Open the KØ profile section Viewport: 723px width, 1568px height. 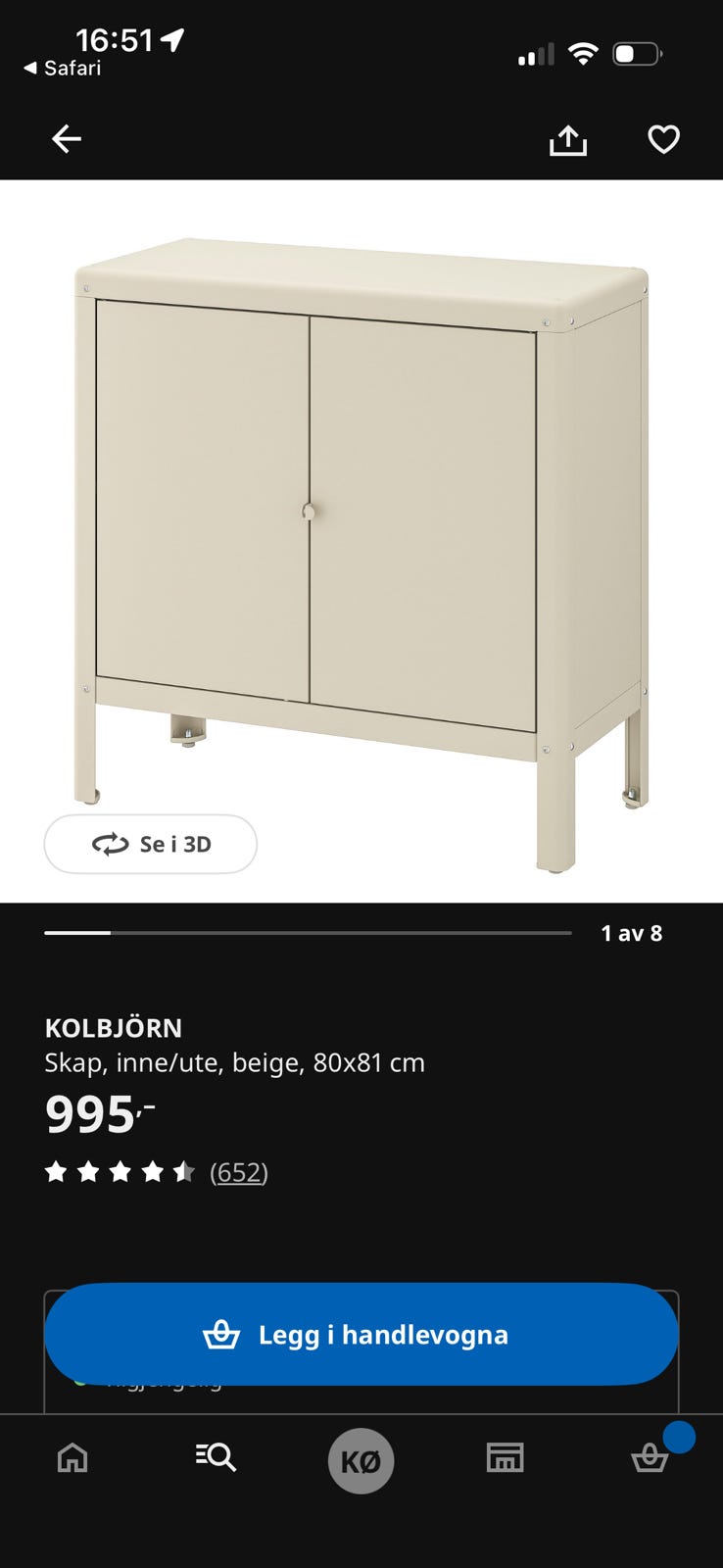361,1460
